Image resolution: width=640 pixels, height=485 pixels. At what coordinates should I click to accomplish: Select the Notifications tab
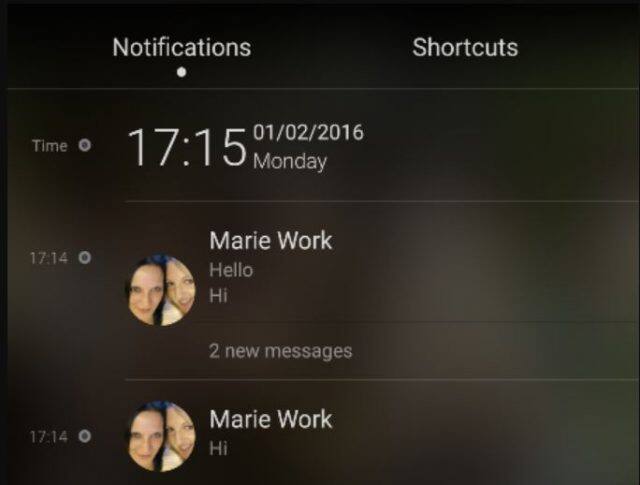pyautogui.click(x=181, y=47)
